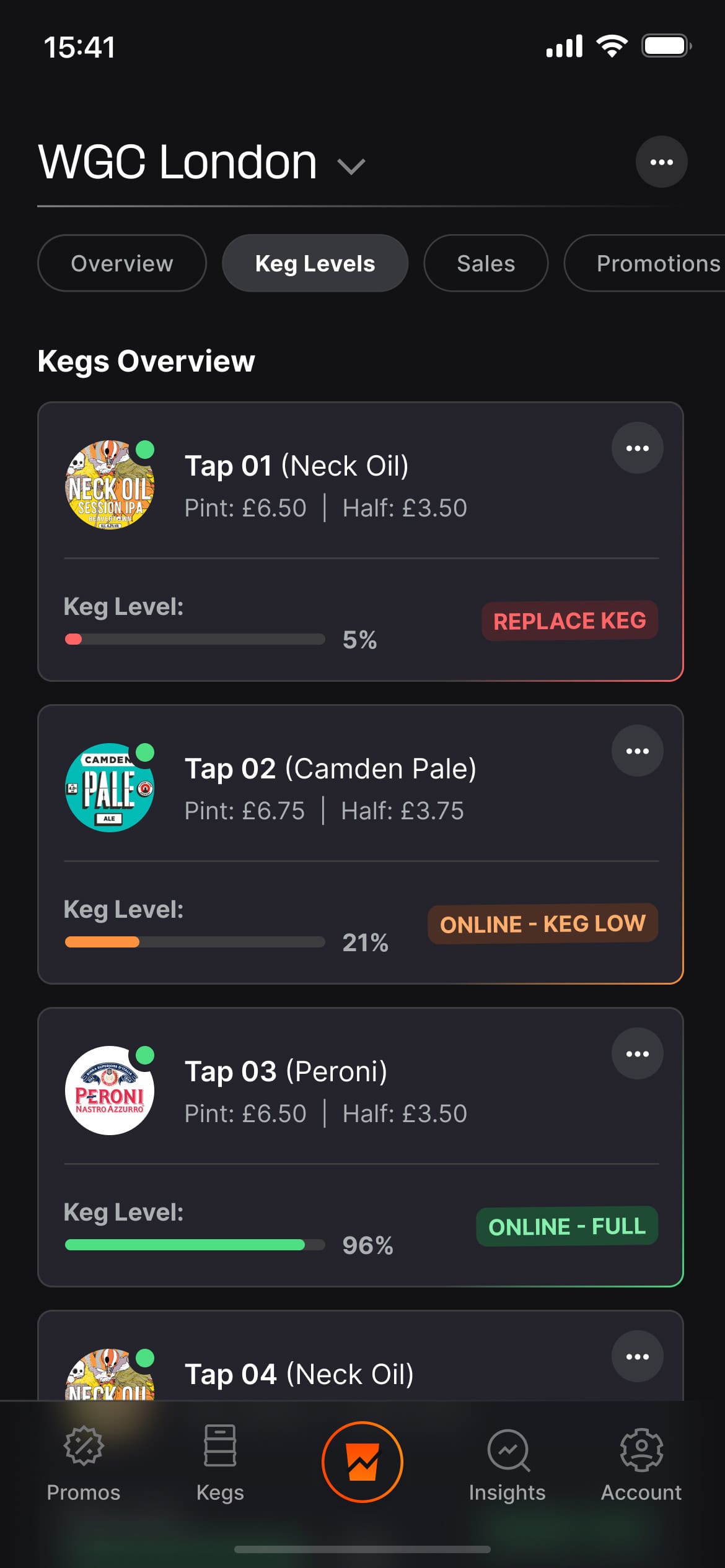Open Insights in the bottom navigation
This screenshot has width=725, height=1568.
point(507,1464)
